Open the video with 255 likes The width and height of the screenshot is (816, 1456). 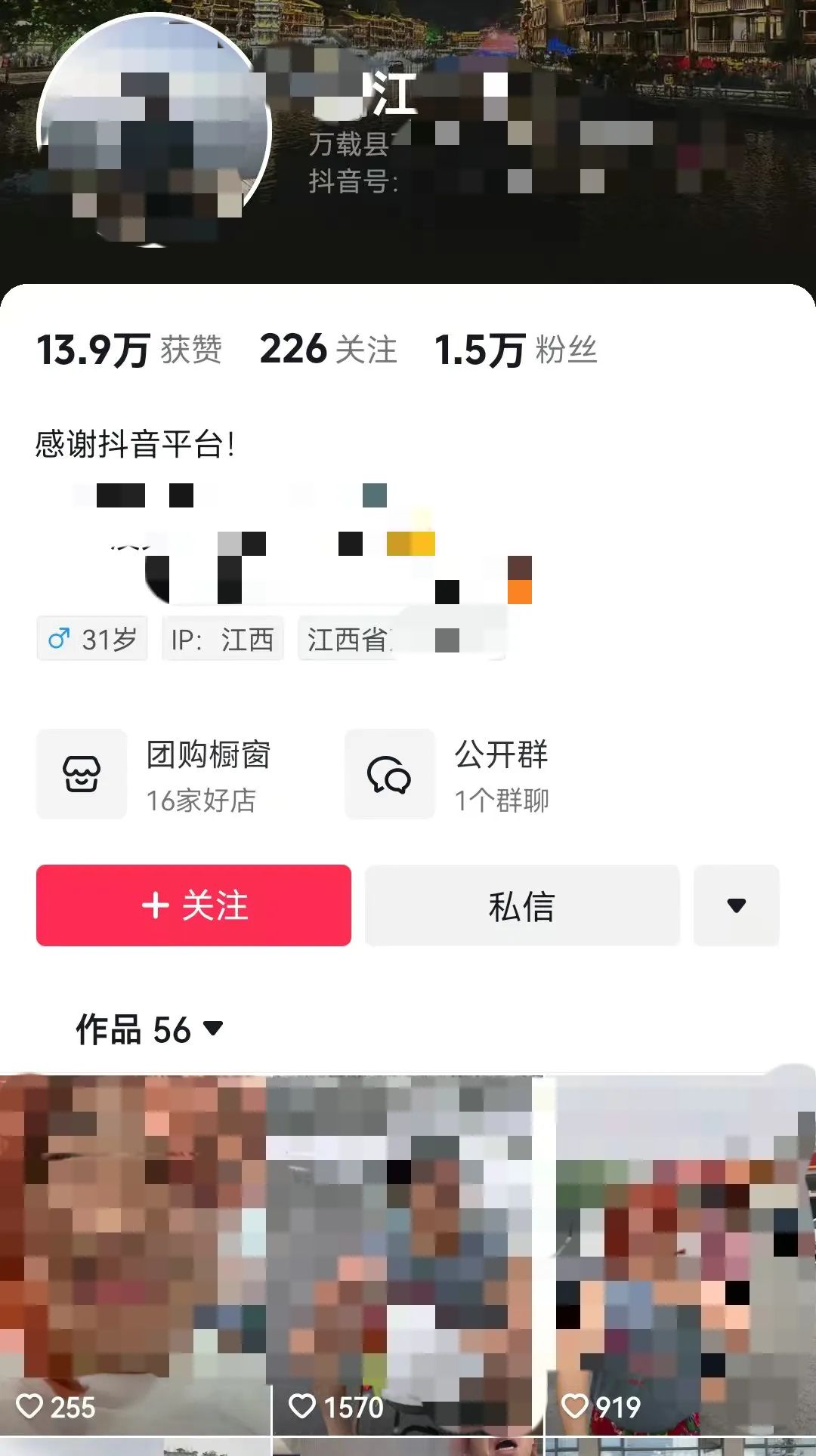pos(134,1254)
